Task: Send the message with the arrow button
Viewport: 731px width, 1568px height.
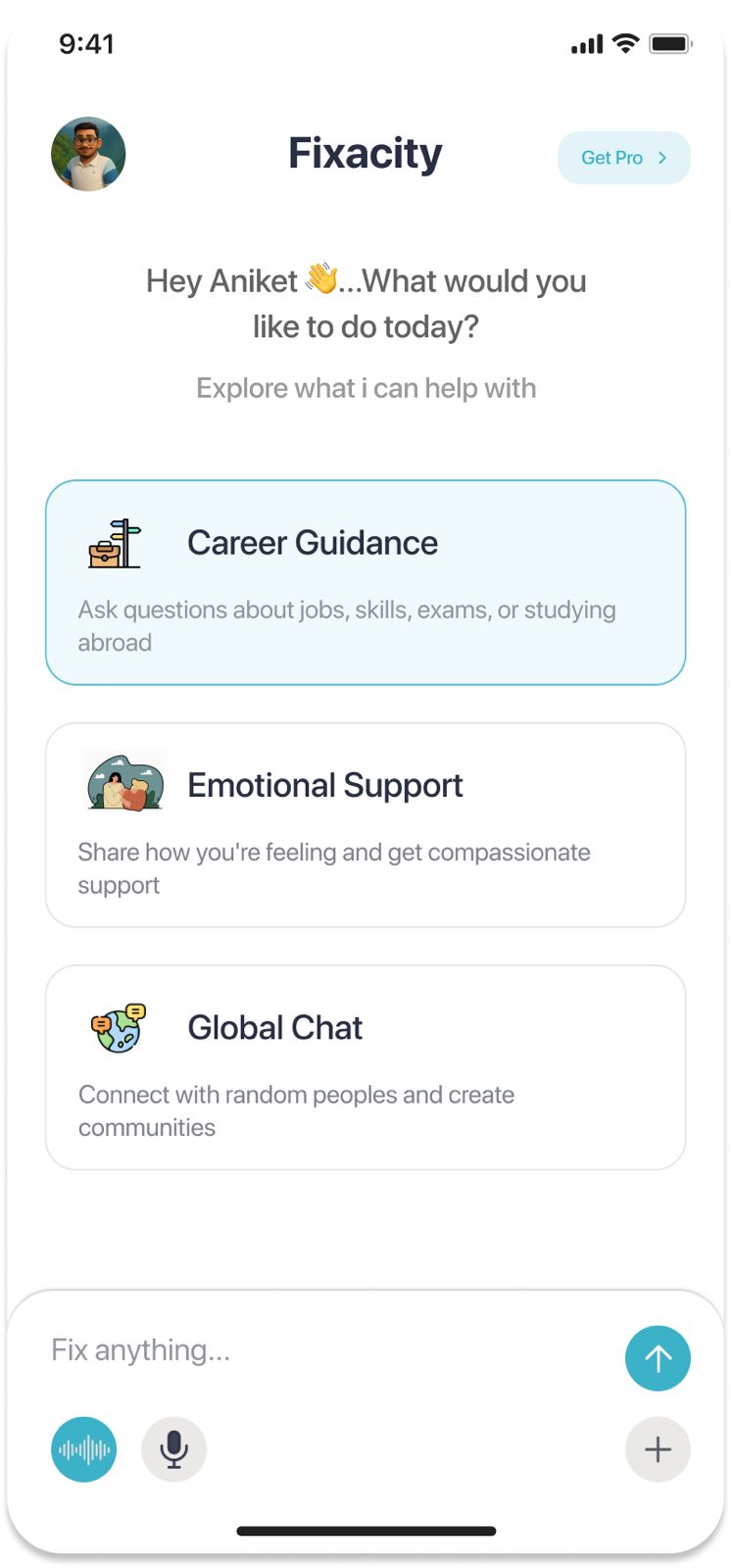Action: (x=658, y=1358)
